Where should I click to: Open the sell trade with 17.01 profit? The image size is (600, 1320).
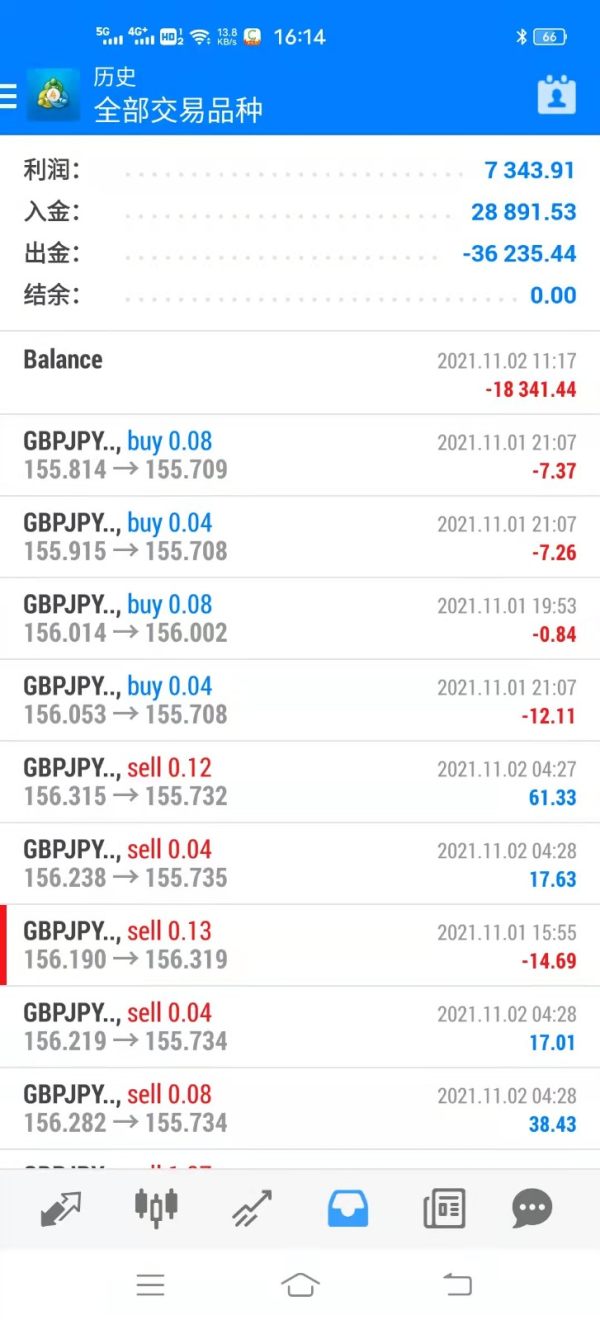coord(300,1027)
